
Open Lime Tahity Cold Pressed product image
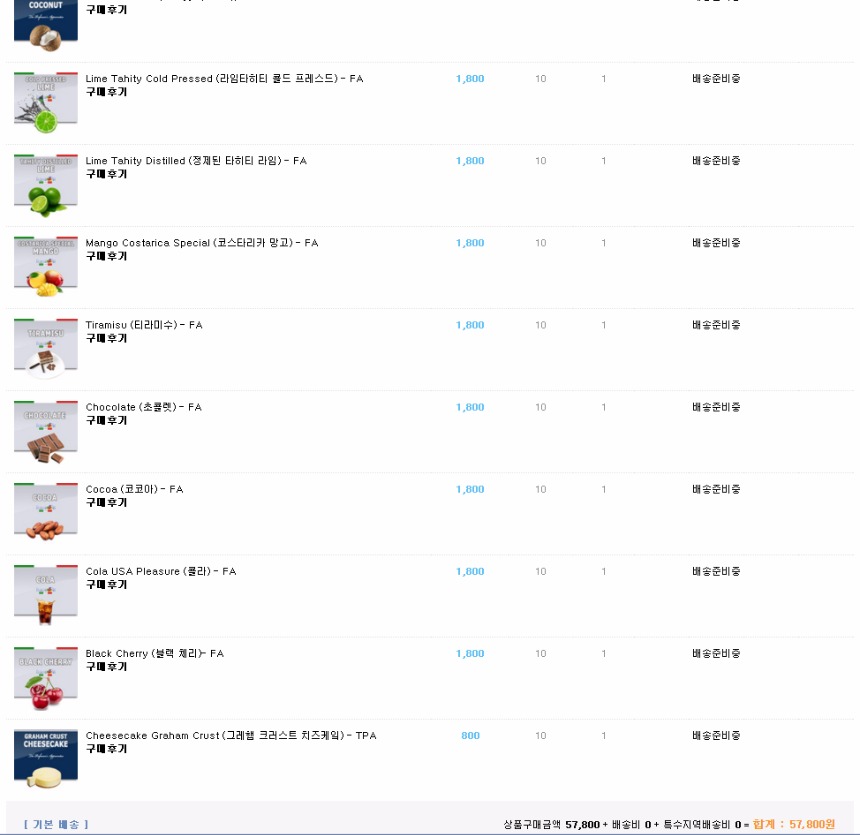tap(46, 104)
